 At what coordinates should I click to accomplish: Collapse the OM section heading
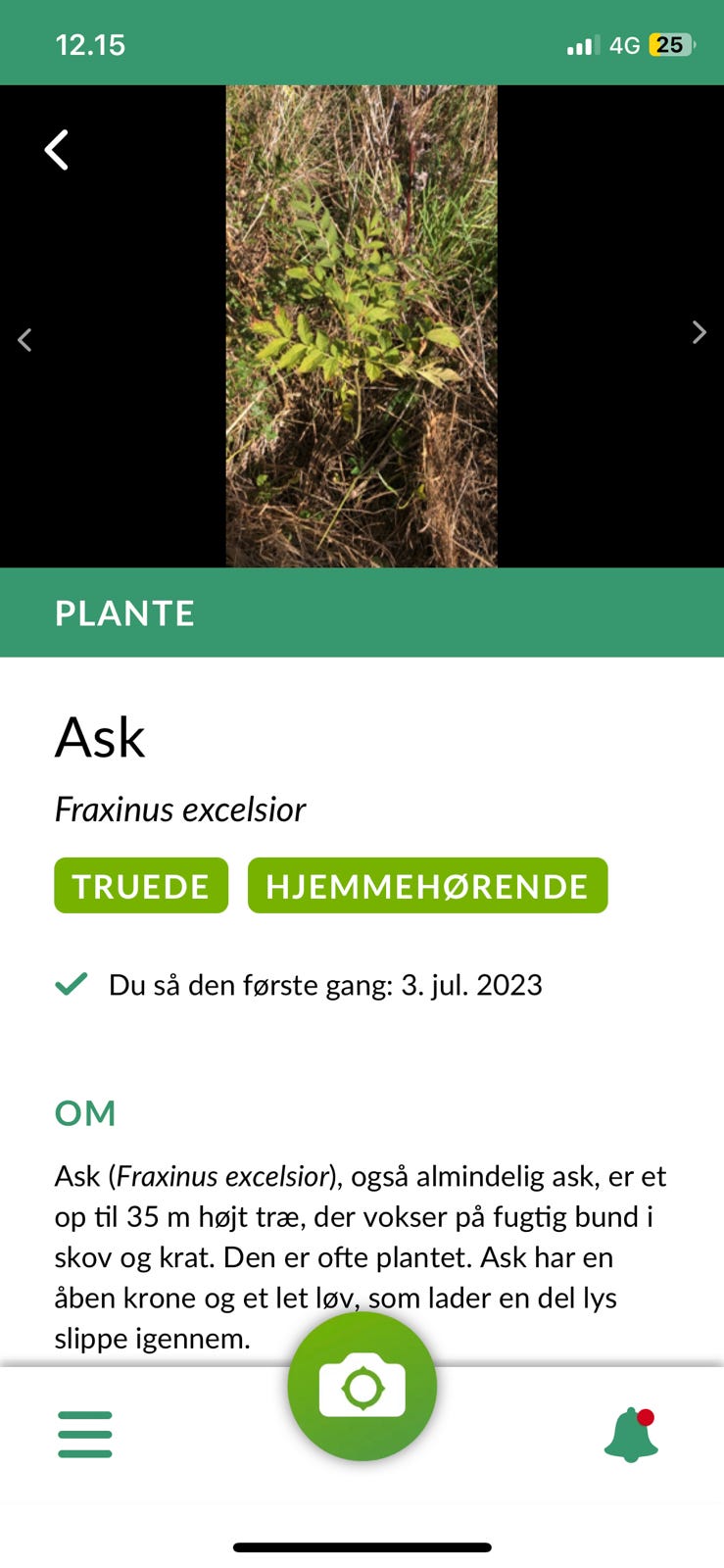pos(85,1112)
